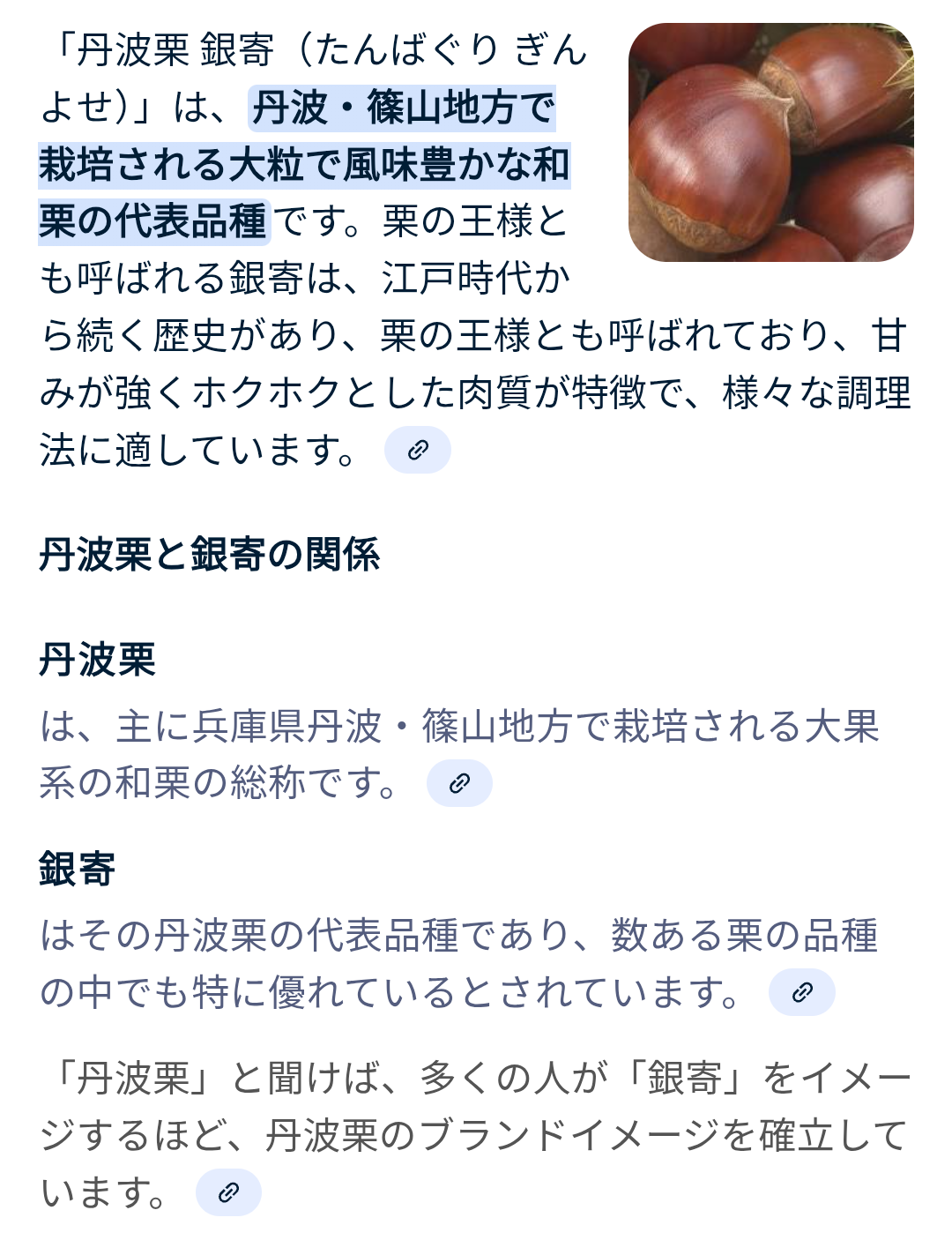Image resolution: width=952 pixels, height=1255 pixels.
Task: Open source link after 法に適しています
Action: point(417,451)
